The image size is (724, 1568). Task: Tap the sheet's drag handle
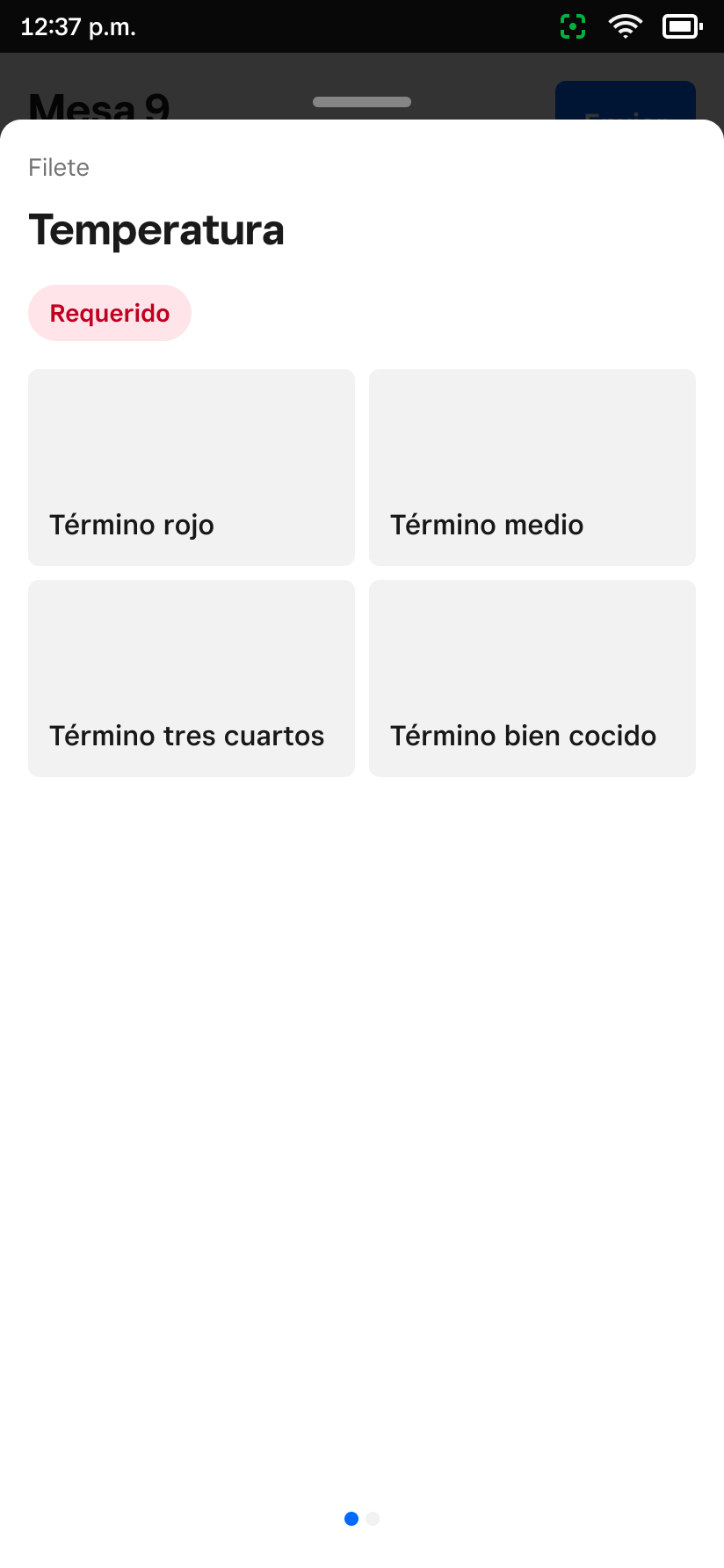click(362, 102)
